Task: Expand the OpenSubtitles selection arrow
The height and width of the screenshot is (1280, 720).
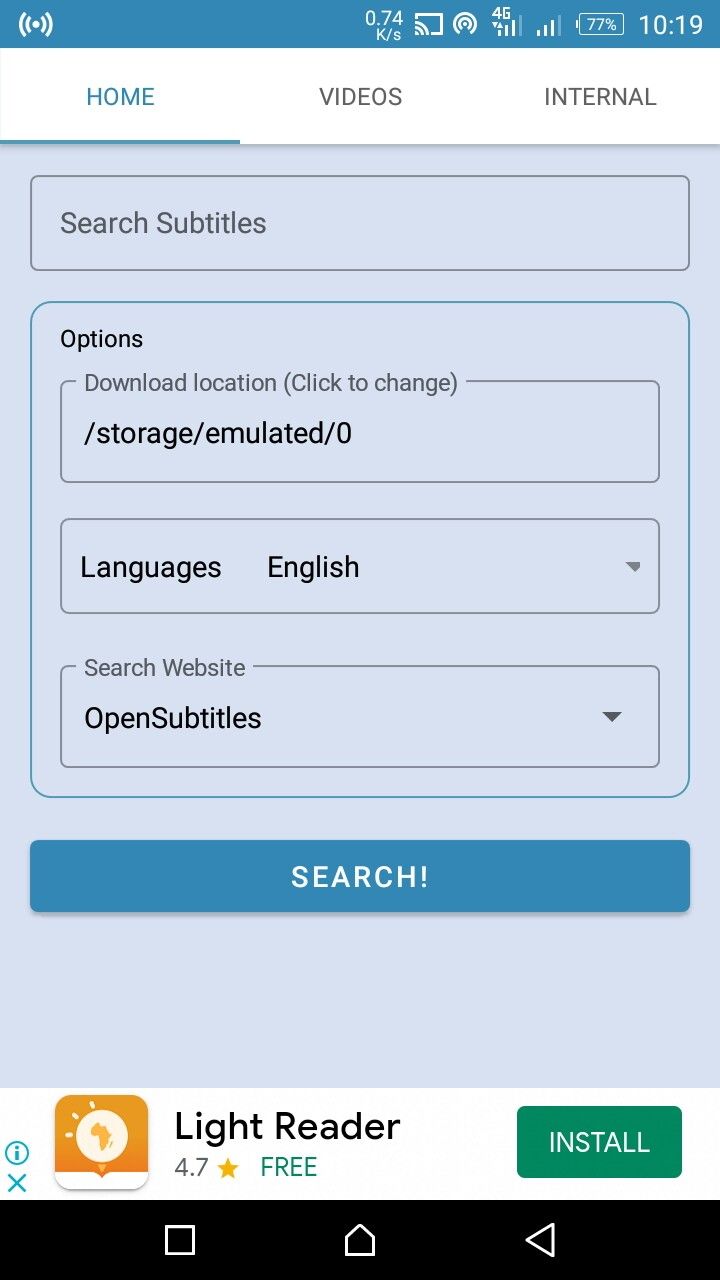Action: pyautogui.click(x=612, y=716)
